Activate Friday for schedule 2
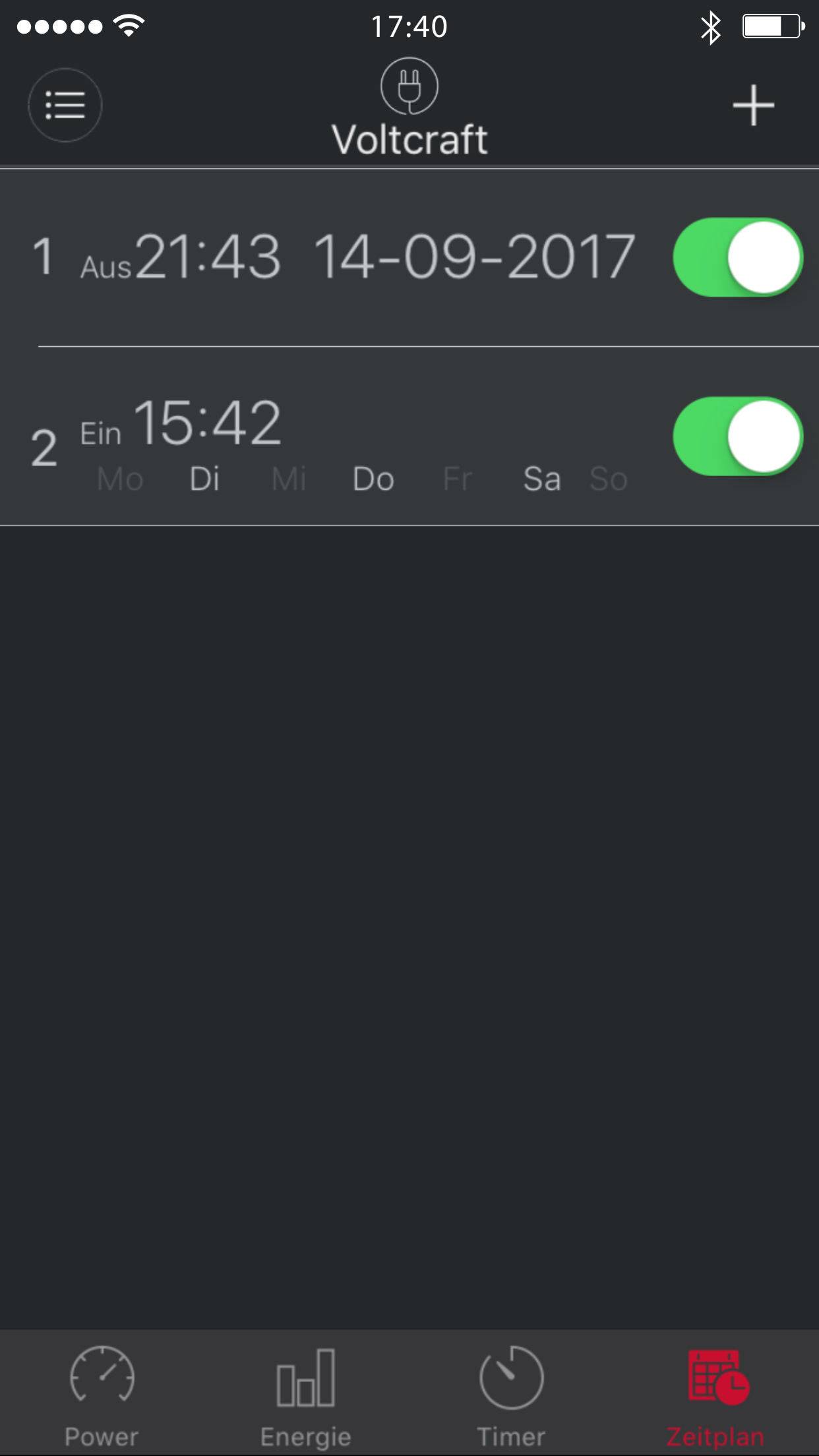The height and width of the screenshot is (1456, 819). click(459, 479)
